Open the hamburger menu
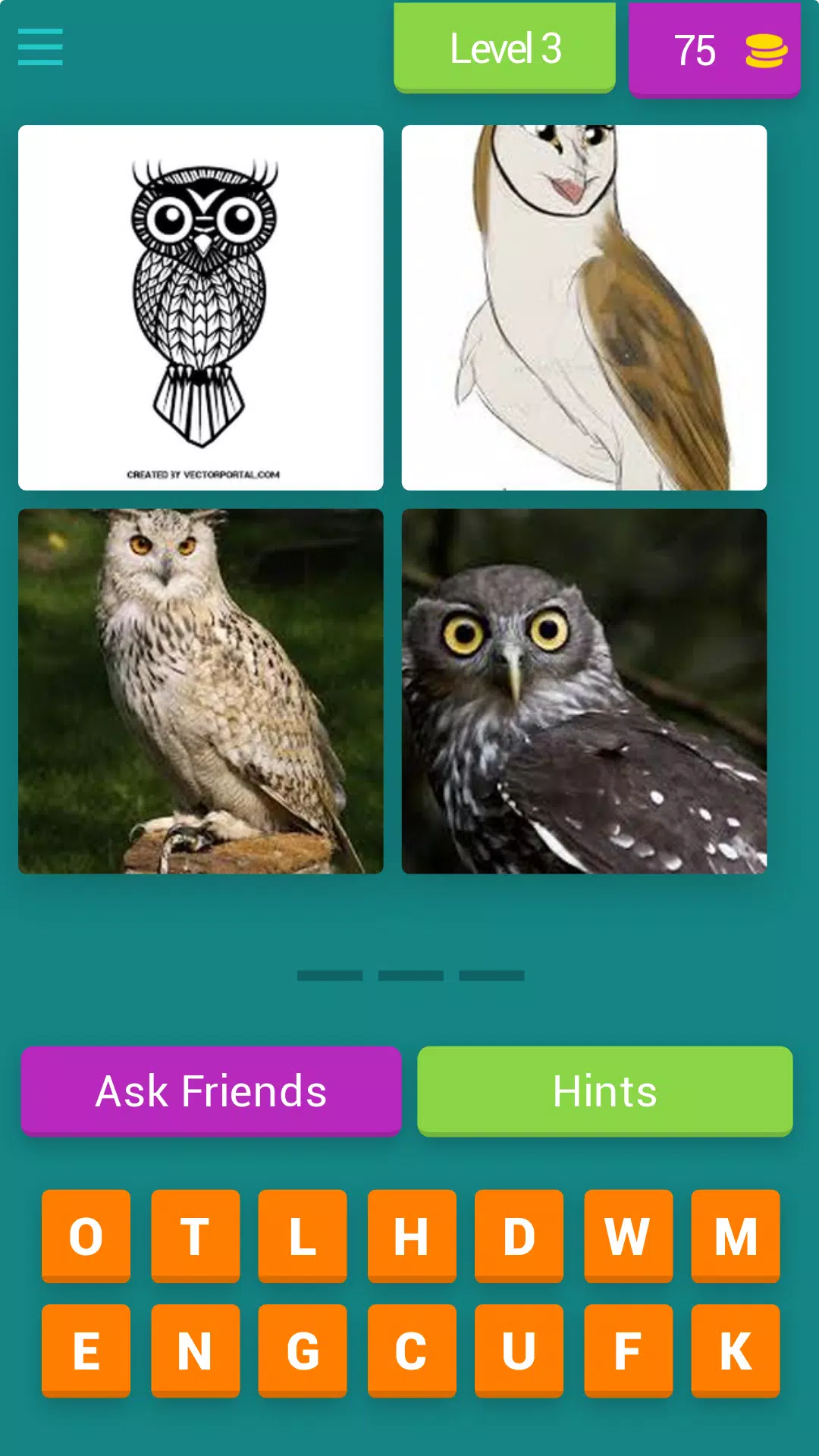The width and height of the screenshot is (819, 1456). pyautogui.click(x=40, y=47)
